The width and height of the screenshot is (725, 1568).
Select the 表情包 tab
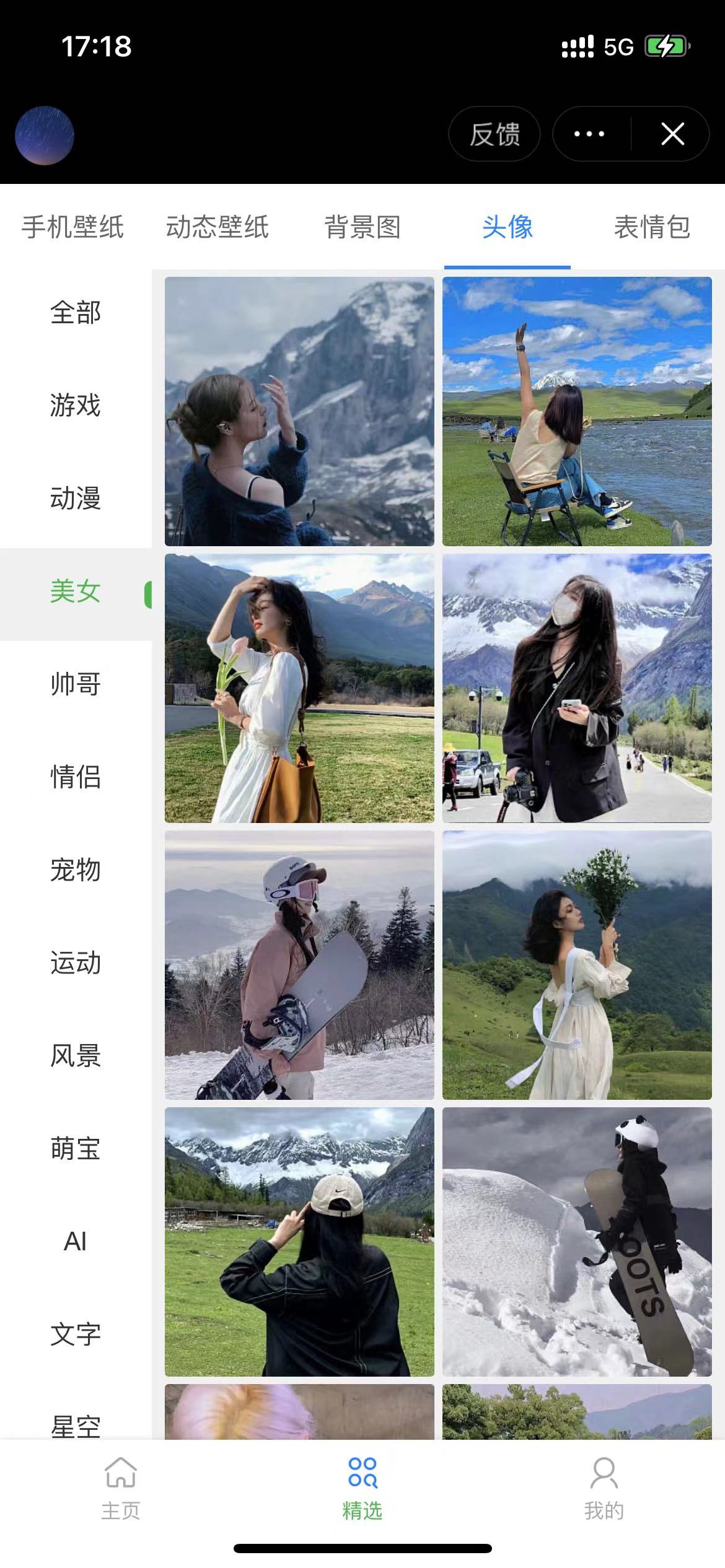(652, 227)
